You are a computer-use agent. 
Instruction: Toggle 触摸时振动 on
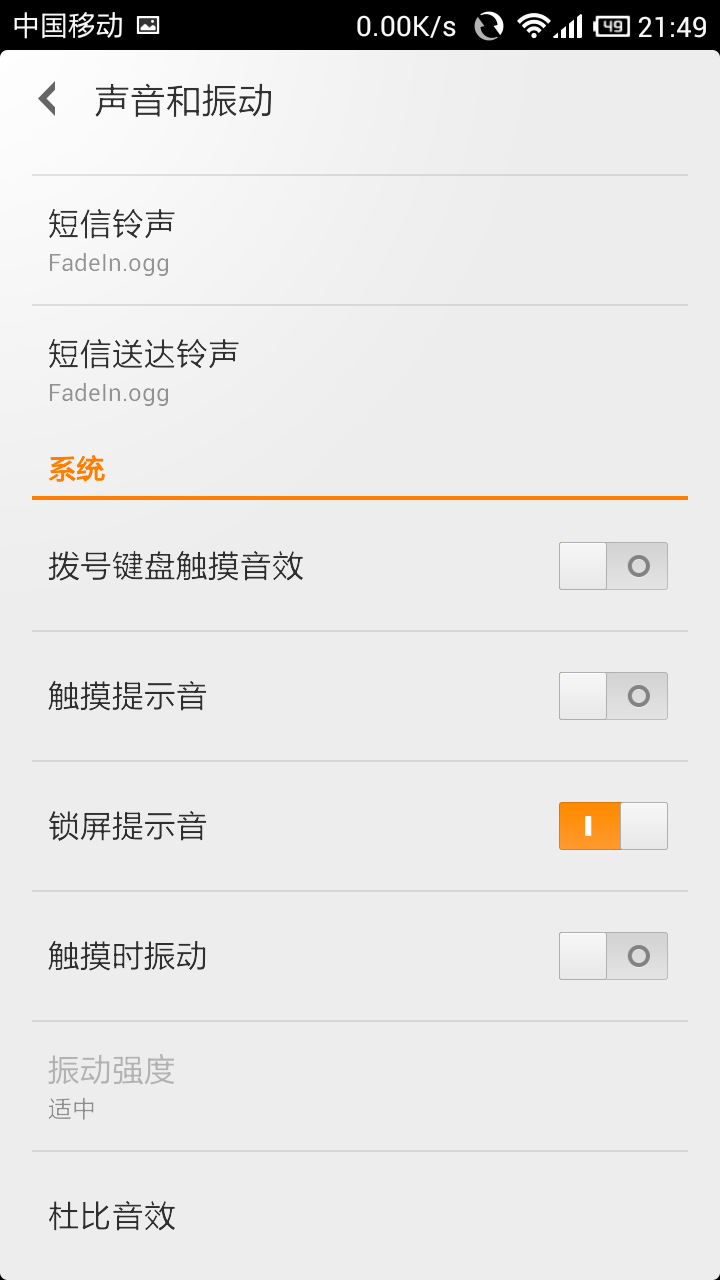(x=612, y=956)
